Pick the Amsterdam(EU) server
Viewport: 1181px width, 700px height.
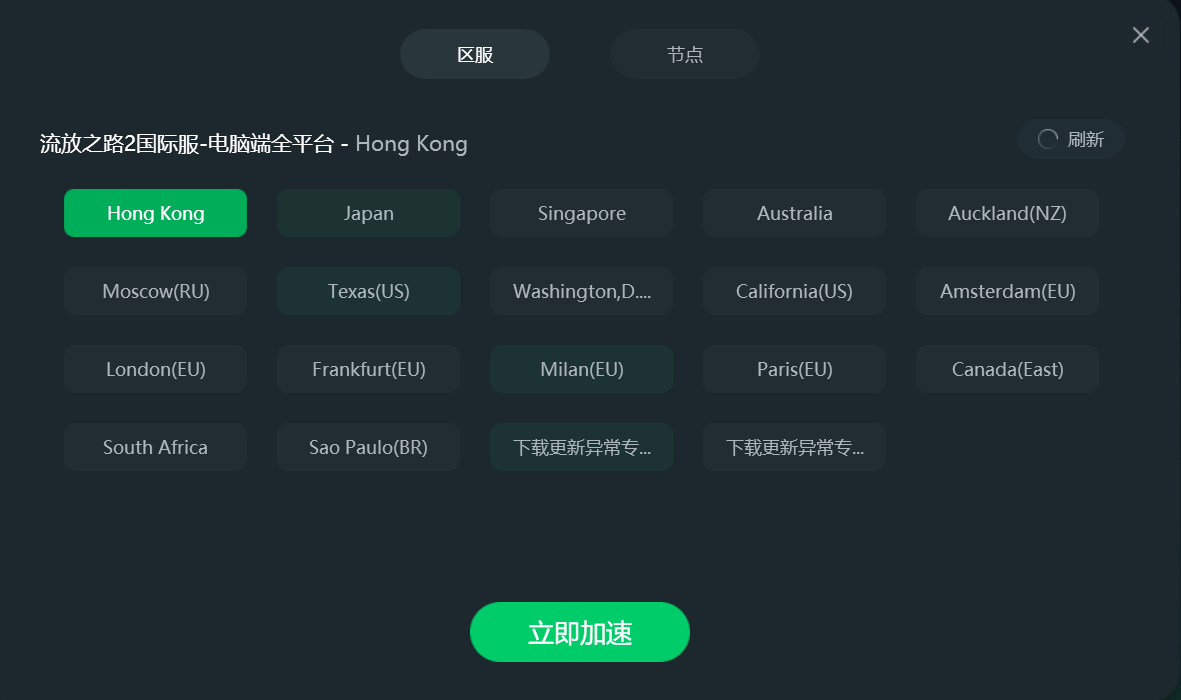(1007, 291)
